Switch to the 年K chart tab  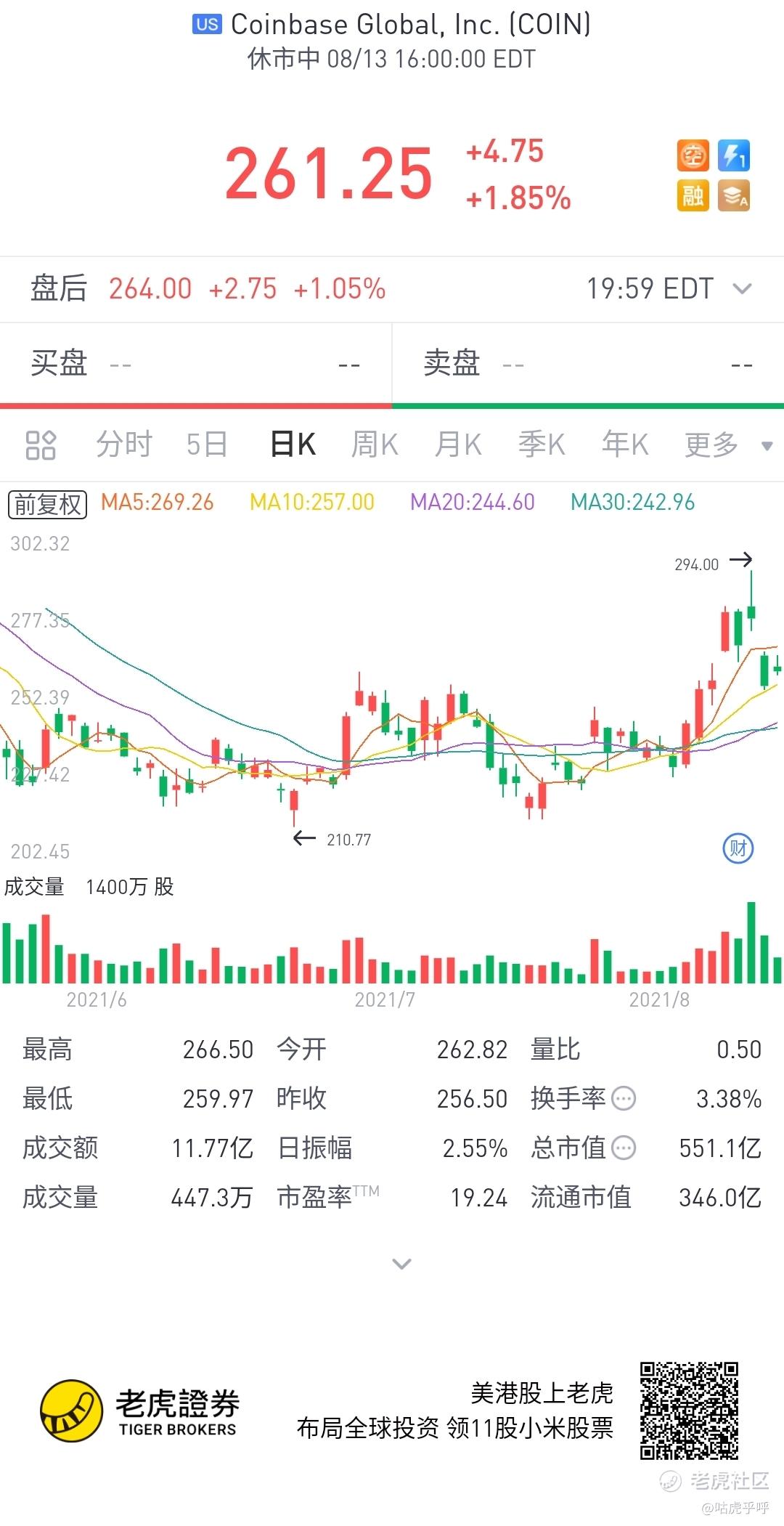tap(625, 444)
